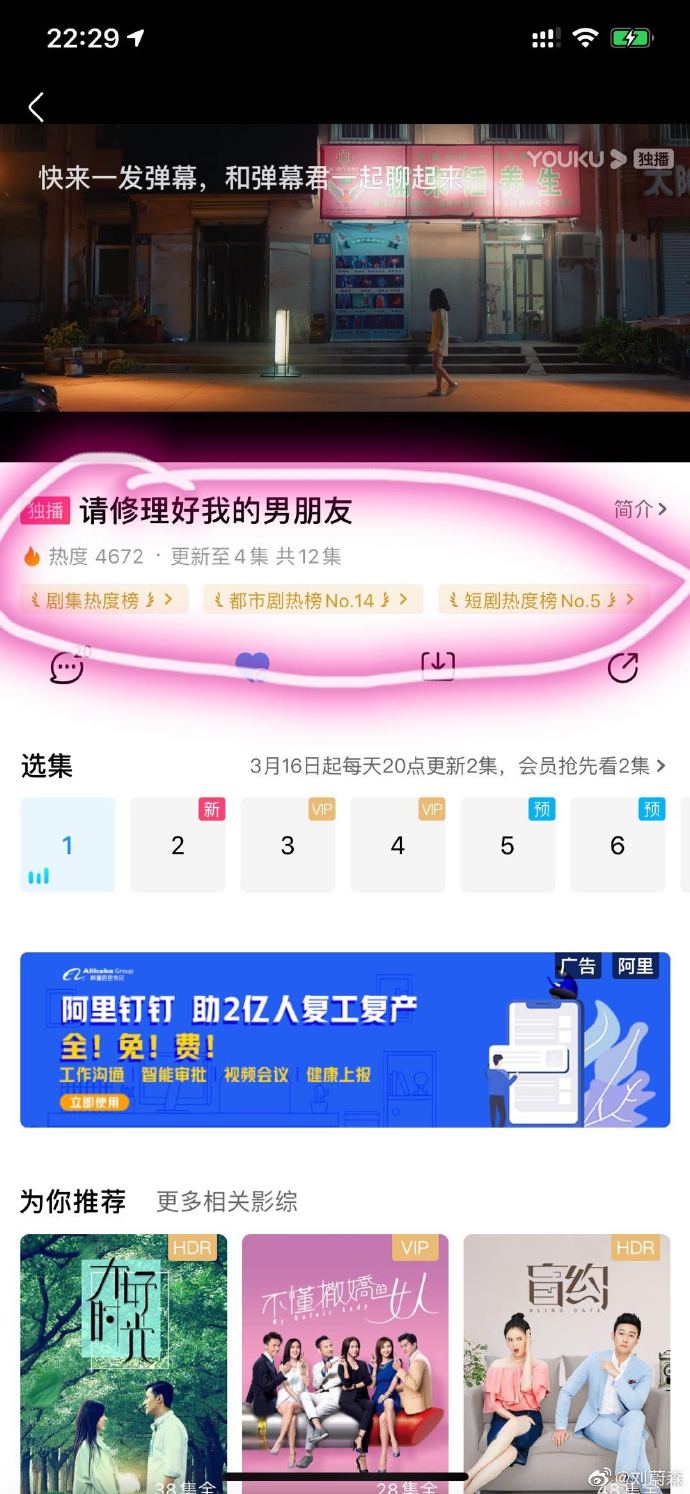The height and width of the screenshot is (1494, 690).
Task: Select preview episode 5
Action: pyautogui.click(x=508, y=845)
